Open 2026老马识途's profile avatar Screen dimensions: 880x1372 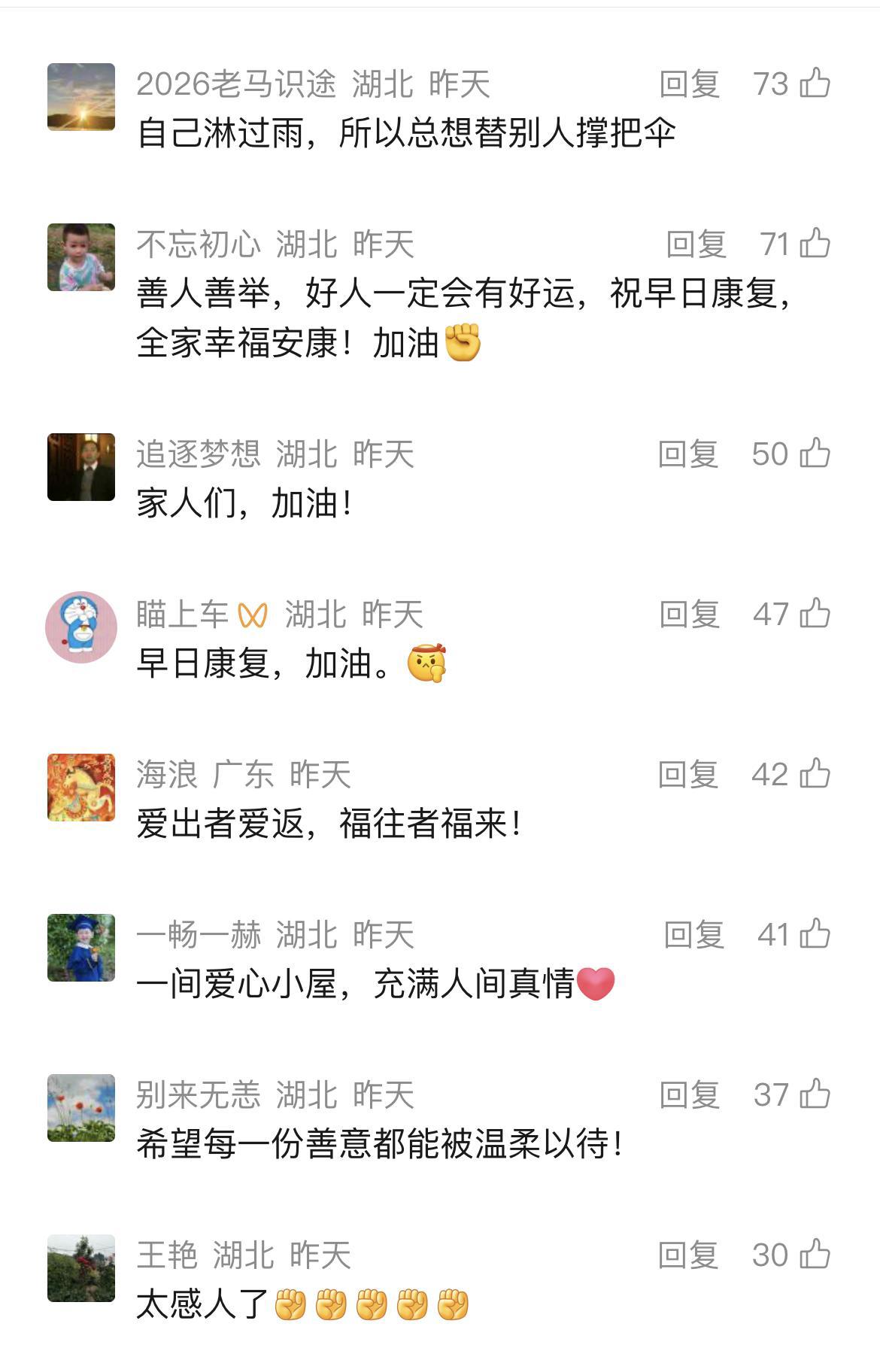tap(81, 97)
